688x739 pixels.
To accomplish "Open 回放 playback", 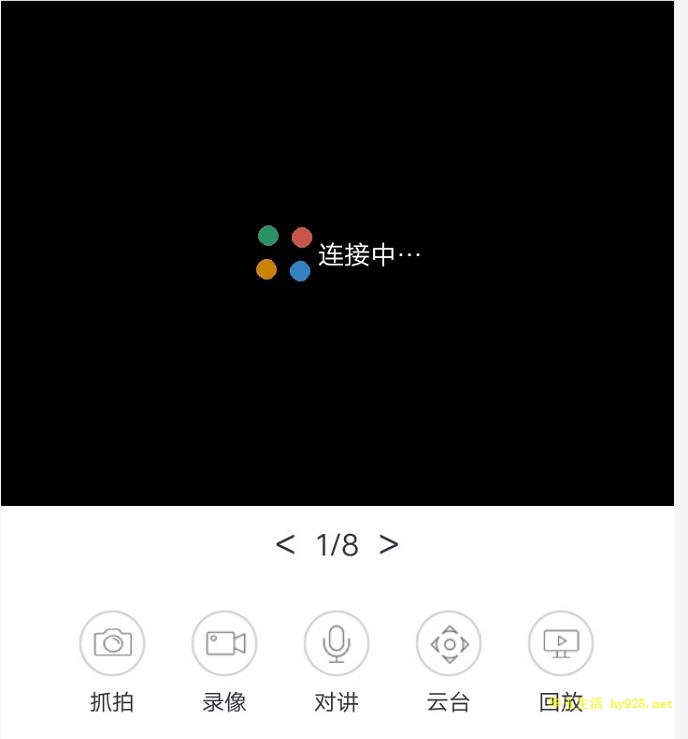I will tap(561, 643).
